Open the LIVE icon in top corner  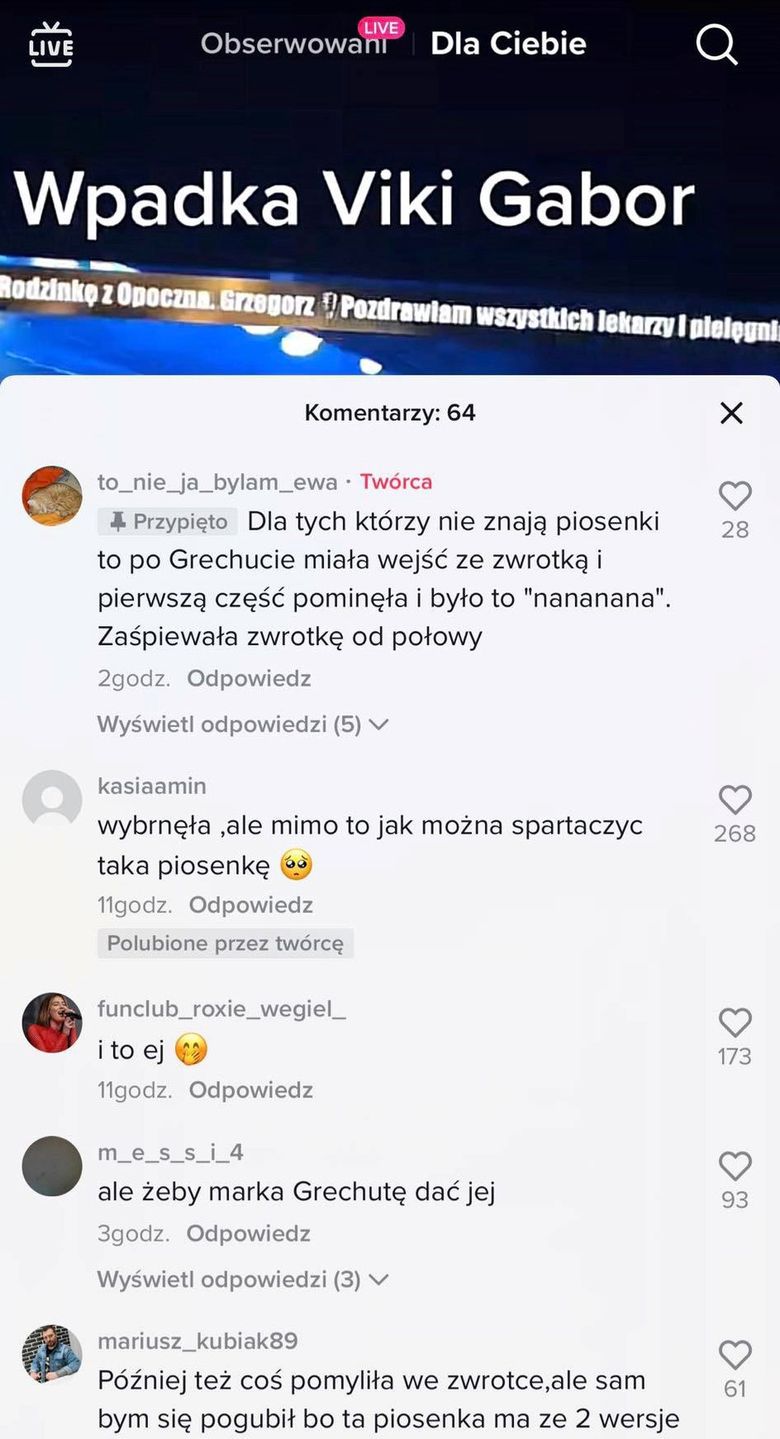(51, 45)
